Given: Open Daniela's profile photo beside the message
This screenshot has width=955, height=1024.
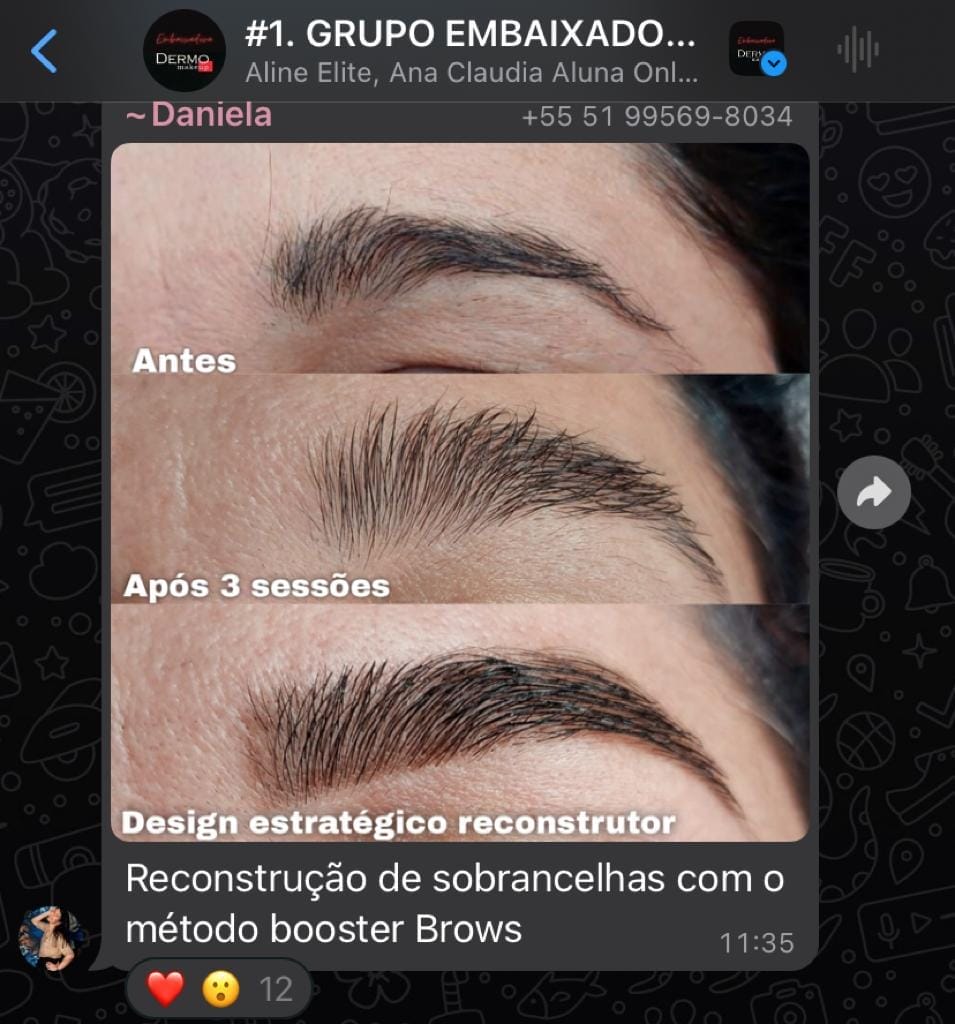Looking at the screenshot, I should pyautogui.click(x=51, y=938).
